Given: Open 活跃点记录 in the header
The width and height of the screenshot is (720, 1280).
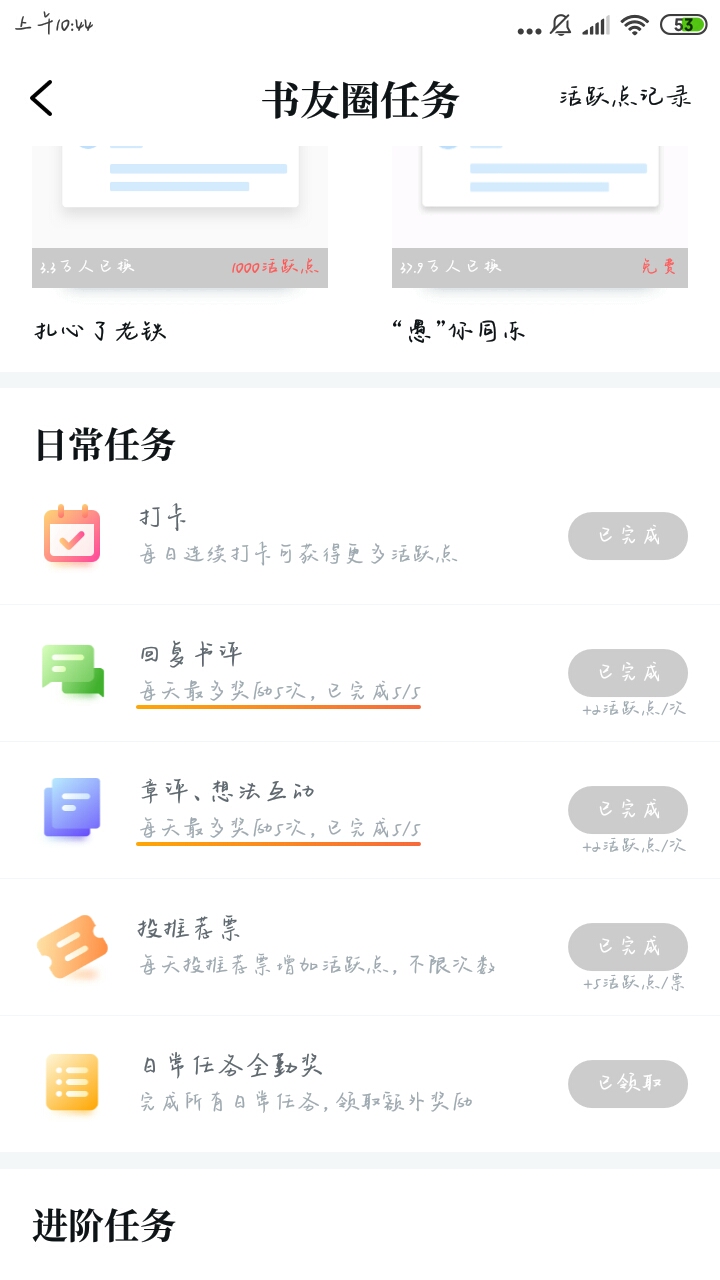Looking at the screenshot, I should 625,97.
